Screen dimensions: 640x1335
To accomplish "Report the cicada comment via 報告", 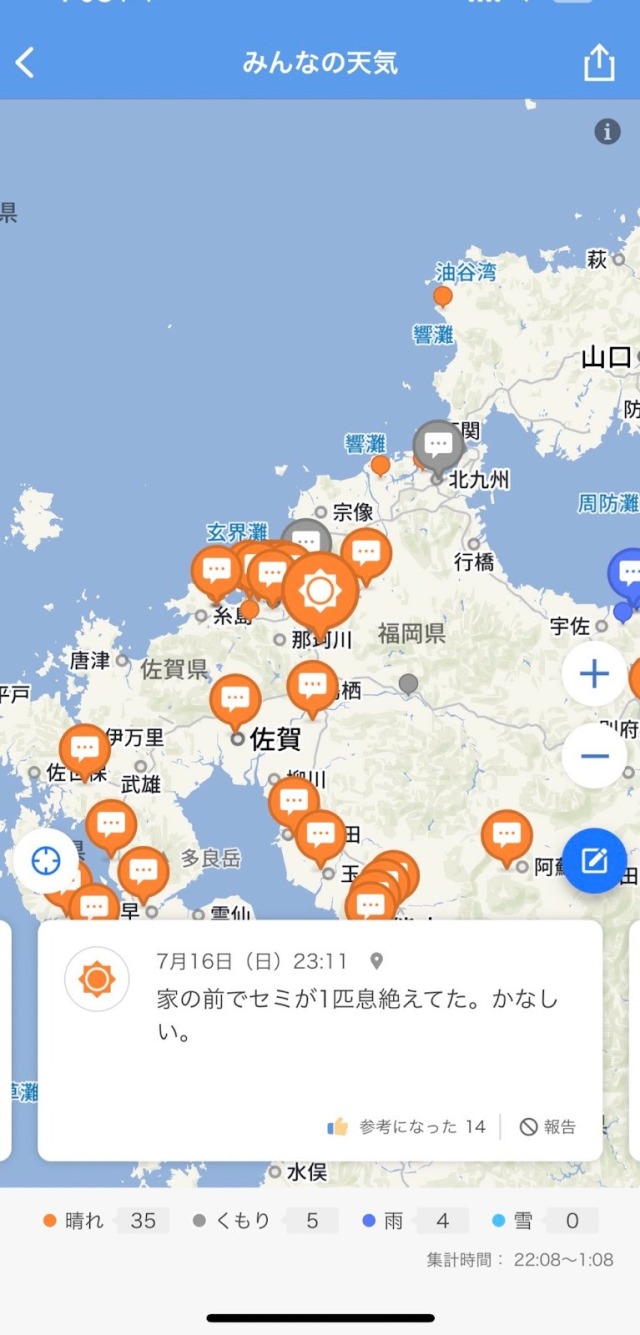I will [548, 1127].
